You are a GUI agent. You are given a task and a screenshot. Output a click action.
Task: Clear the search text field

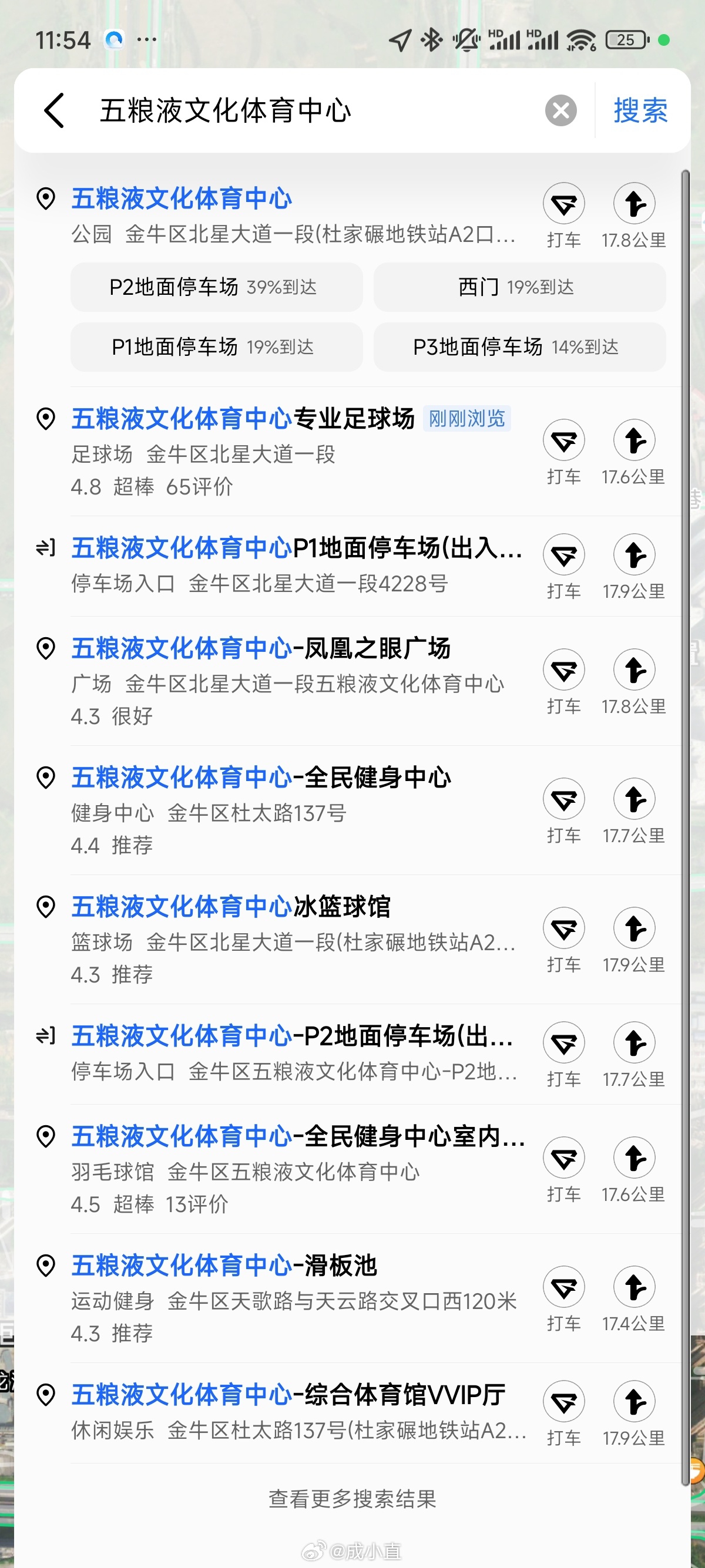tap(560, 110)
